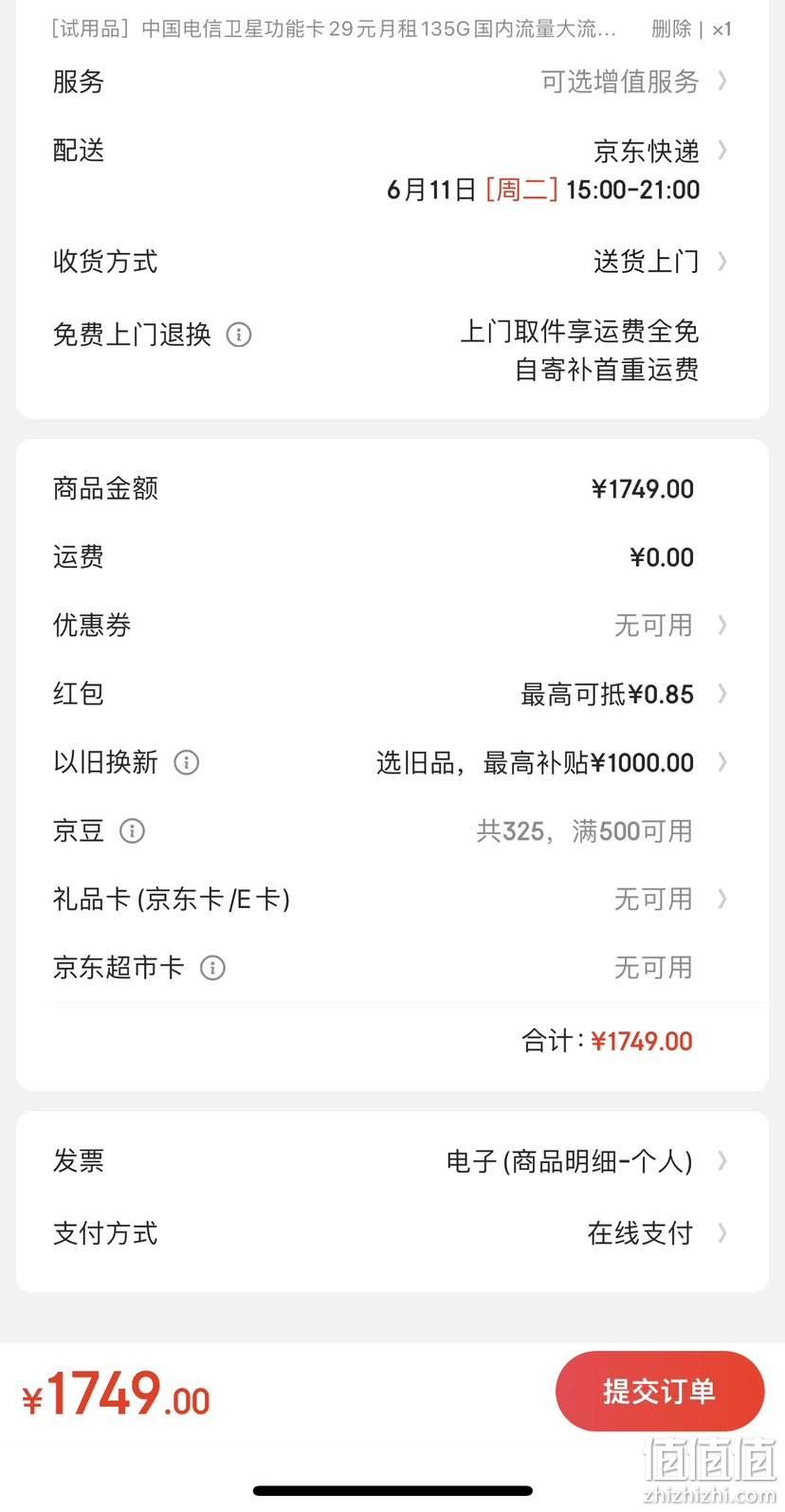This screenshot has height=1512, width=785.
Task: Show info icon next to 以旧换新
Action: 187,762
